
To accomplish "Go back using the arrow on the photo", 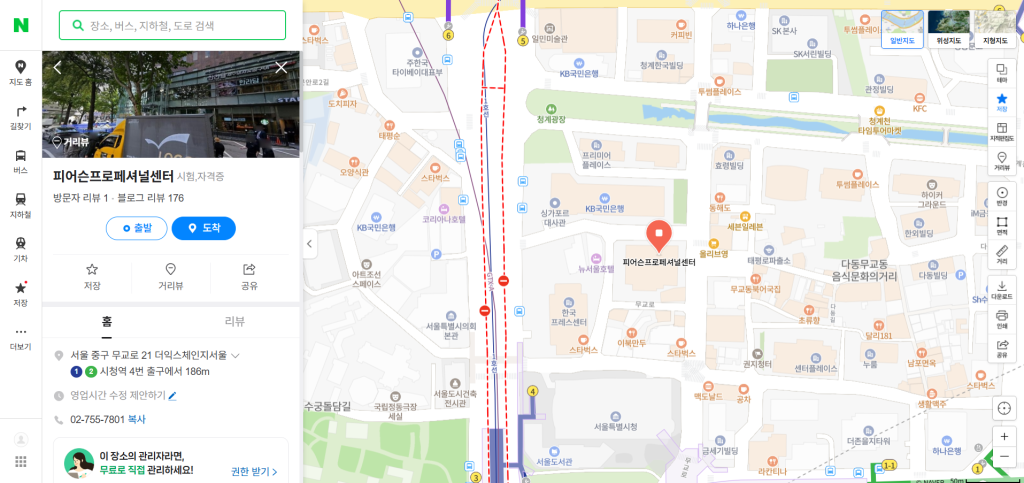I will click(x=57, y=67).
